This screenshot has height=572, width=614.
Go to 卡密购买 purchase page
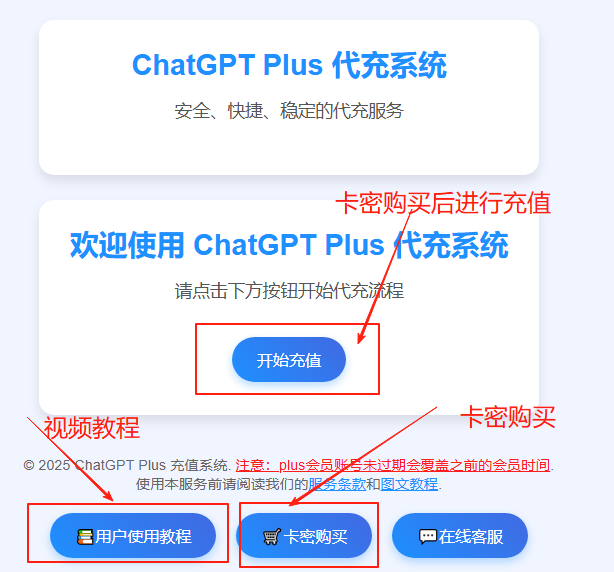[304, 536]
